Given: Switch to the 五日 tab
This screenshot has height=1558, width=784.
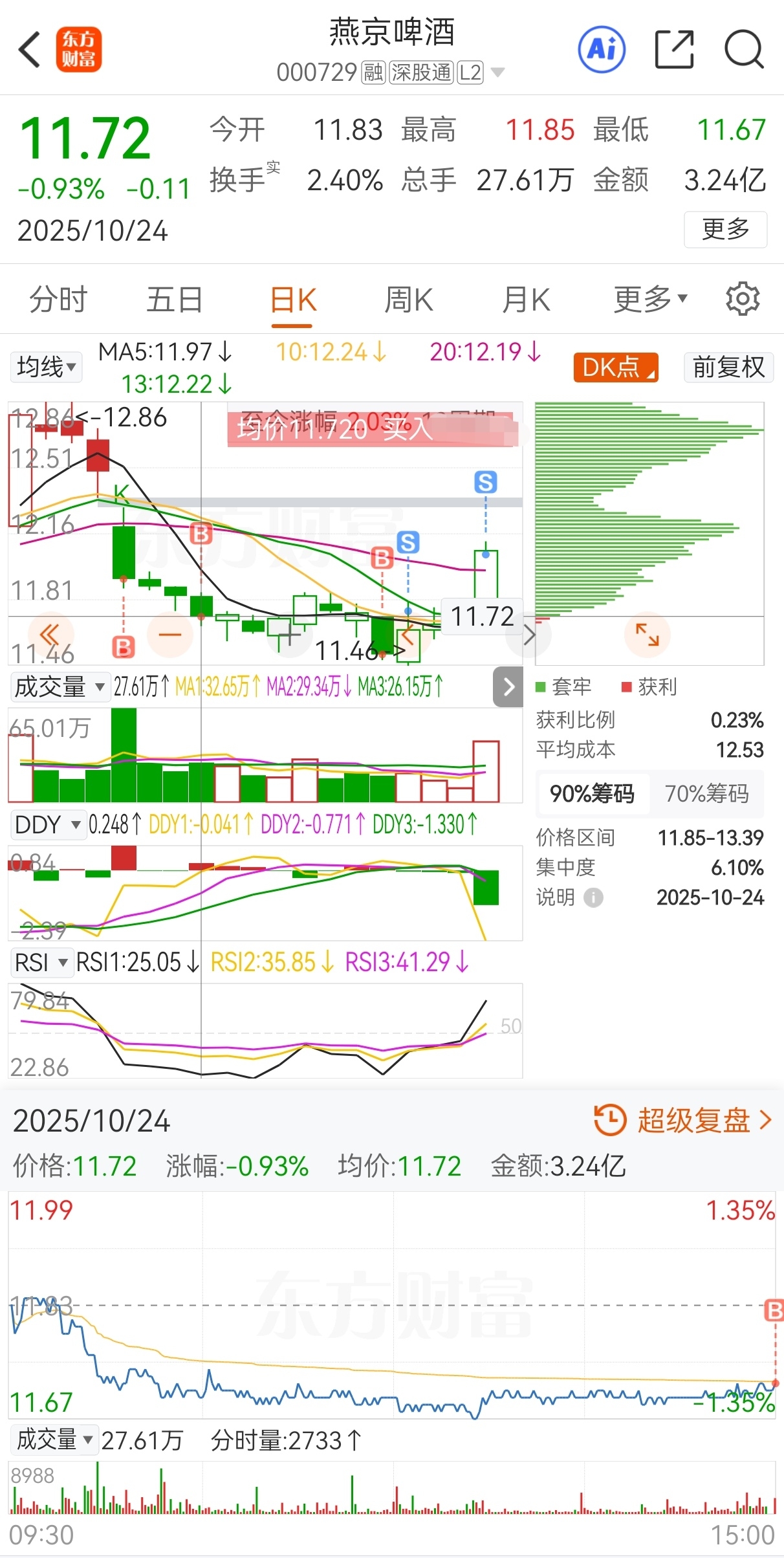Looking at the screenshot, I should tap(175, 300).
